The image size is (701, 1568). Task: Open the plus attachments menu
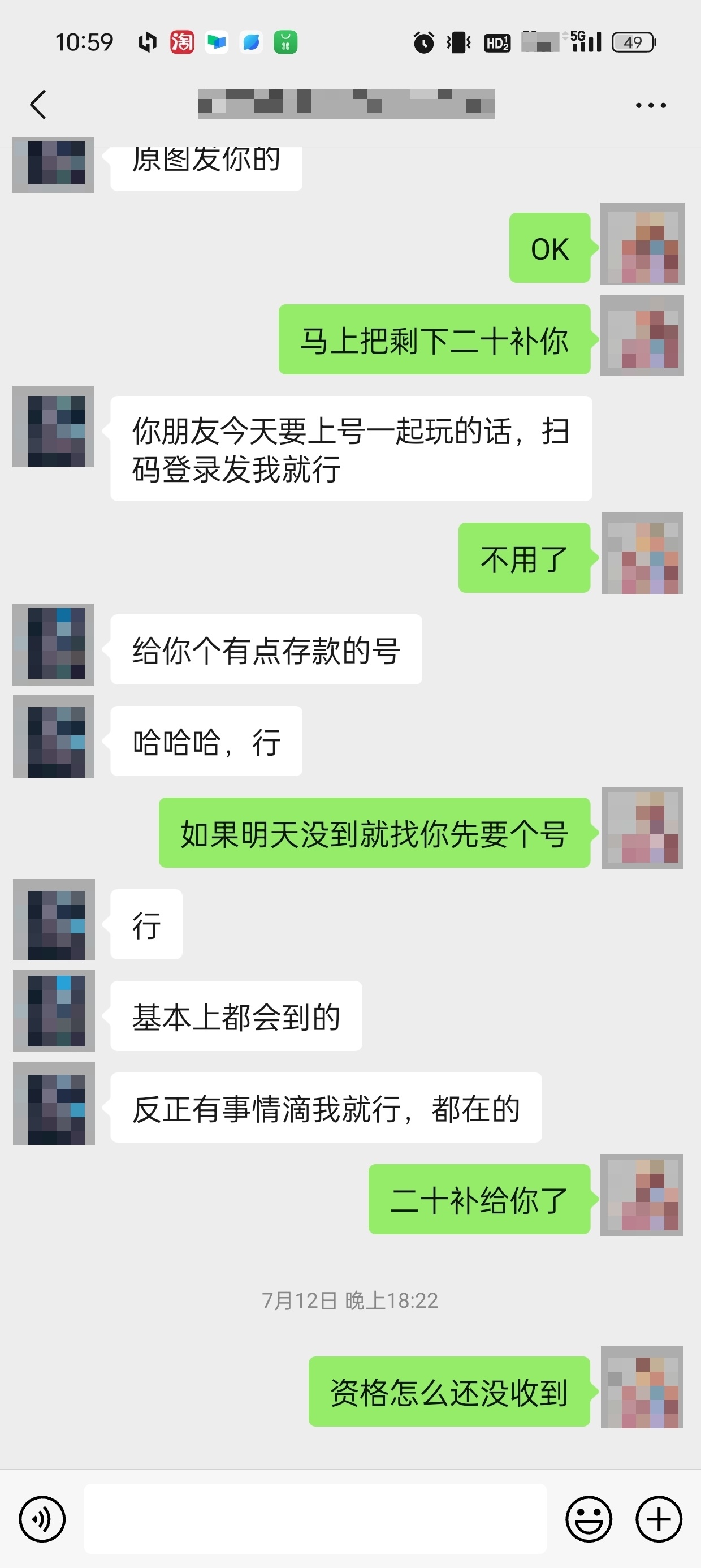659,1519
